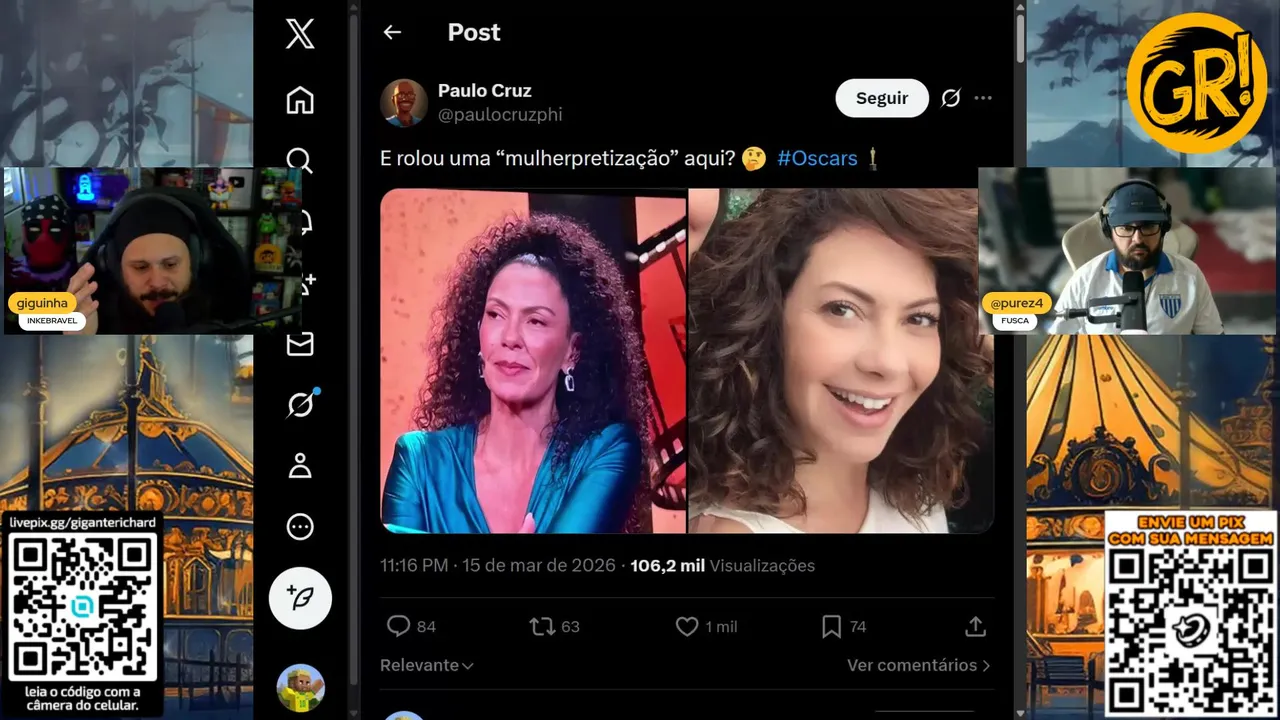Open the right photo of the smiling woman
Viewport: 1280px width, 720px height.
coord(840,360)
